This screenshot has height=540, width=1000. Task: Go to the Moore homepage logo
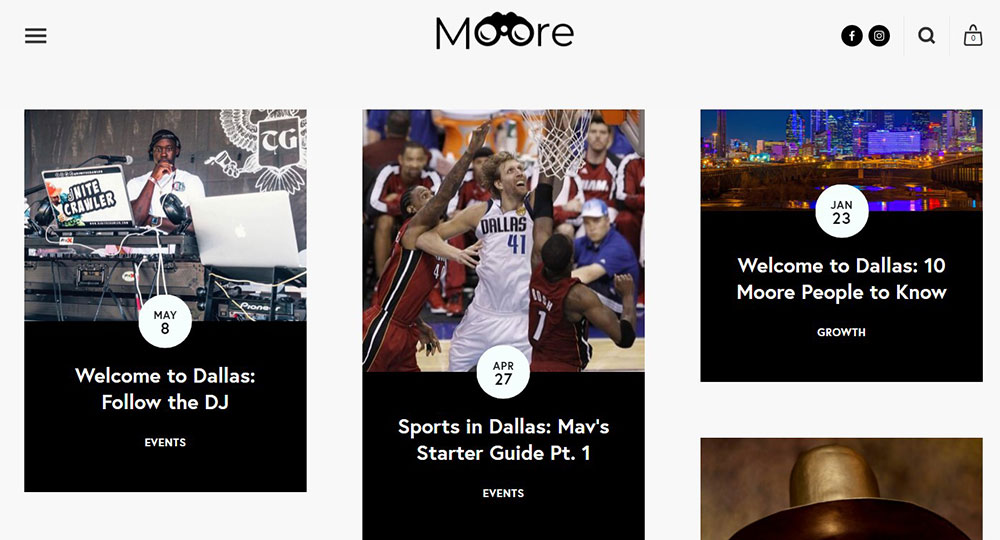click(504, 33)
